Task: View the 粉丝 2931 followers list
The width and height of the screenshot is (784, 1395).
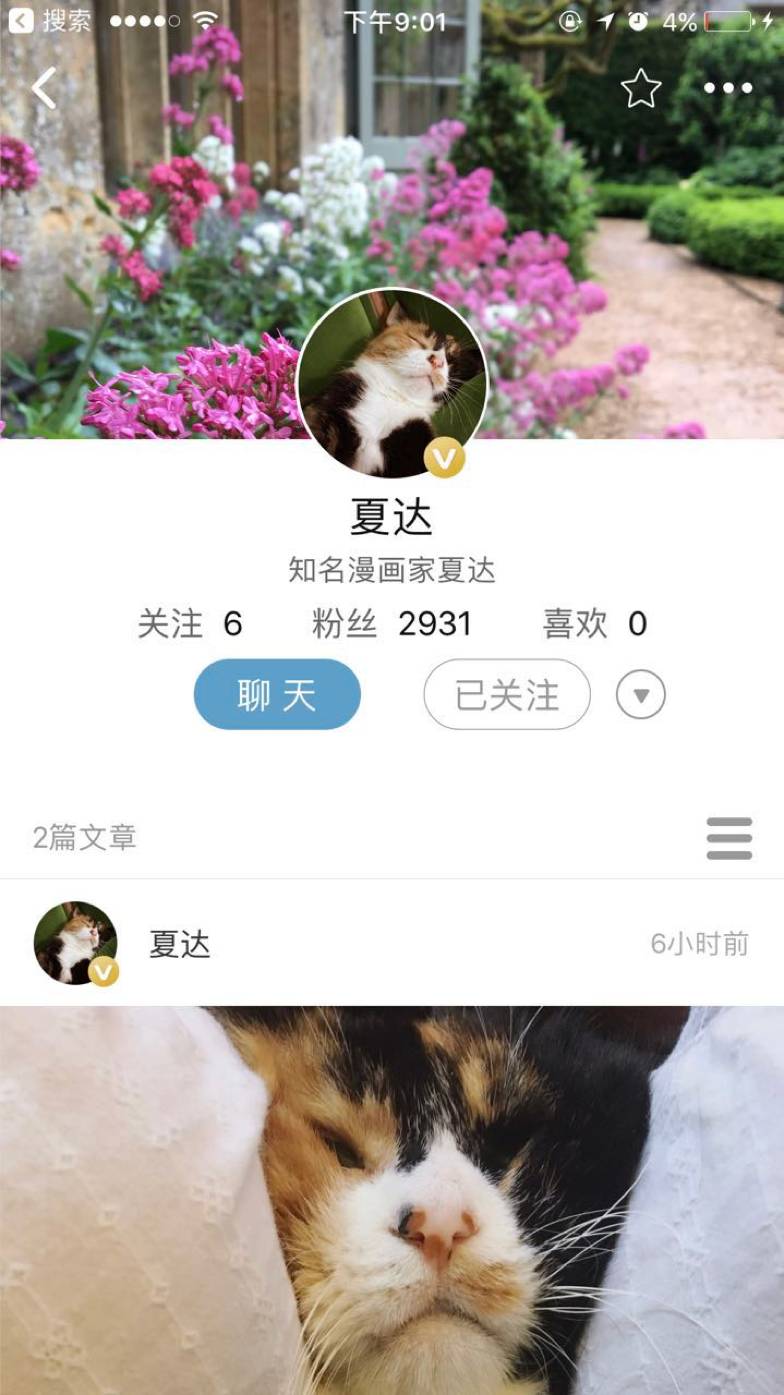Action: (391, 624)
